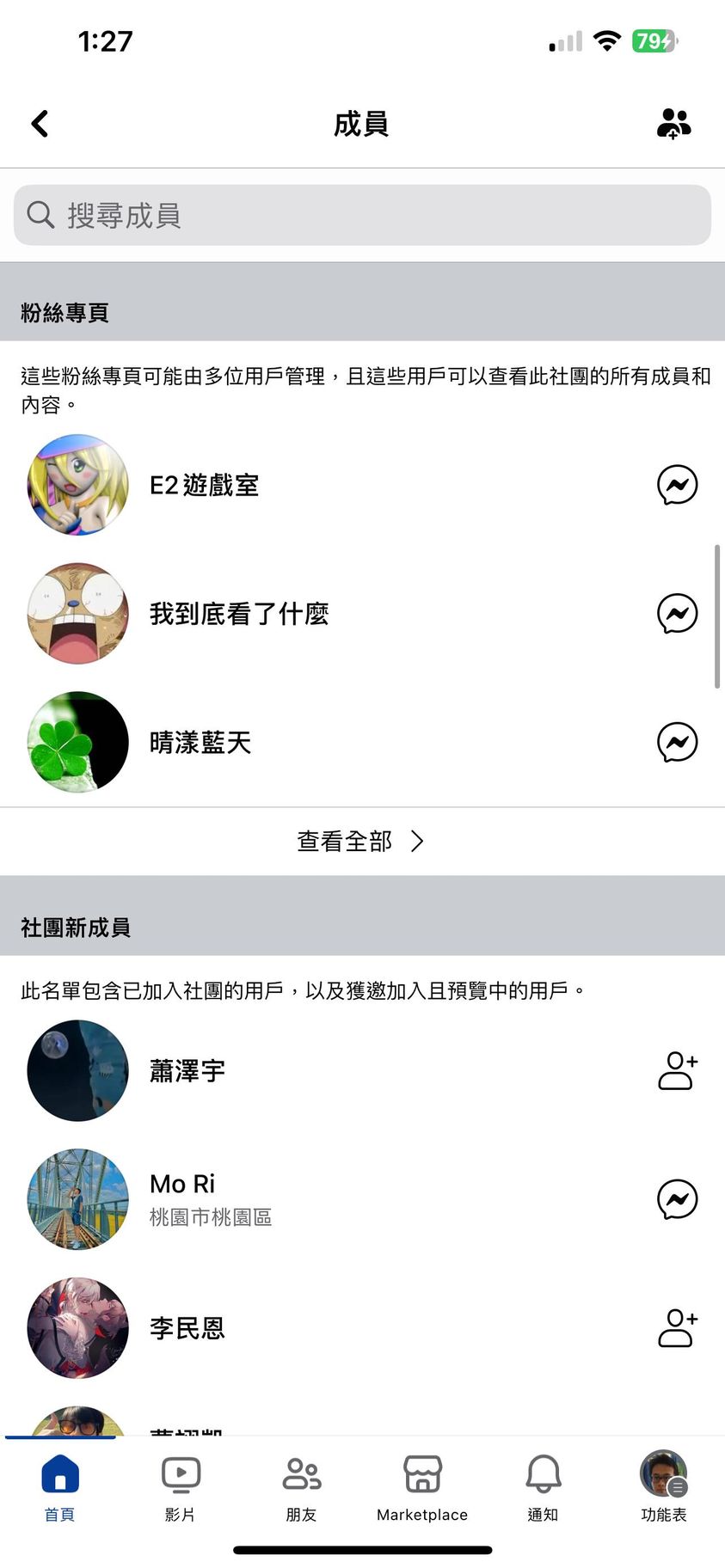Tap the invite members icon
The height and width of the screenshot is (1568, 725).
click(x=673, y=124)
